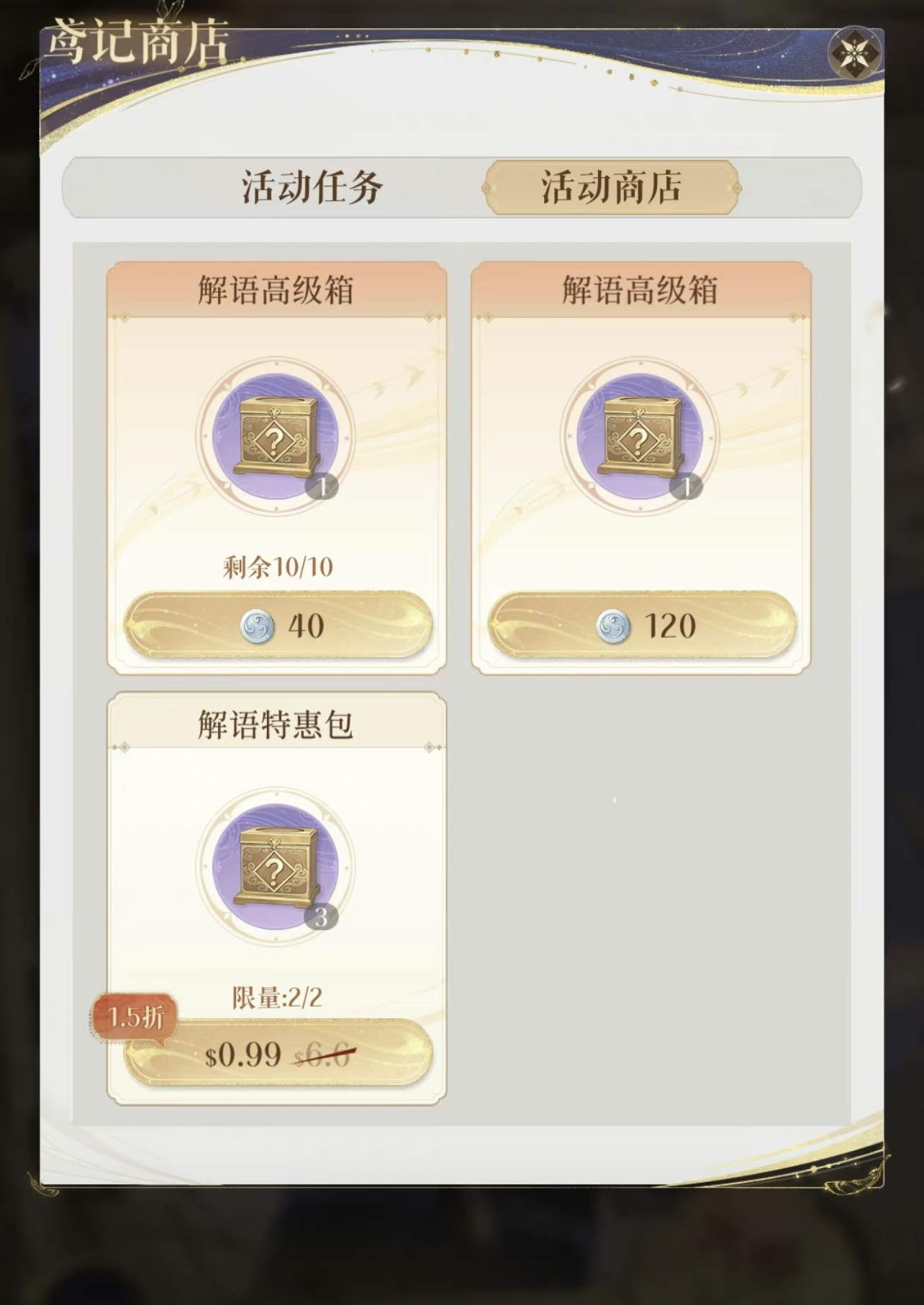Switch to the 活动任务 tab
Viewport: 924px width, 1305px height.
312,189
